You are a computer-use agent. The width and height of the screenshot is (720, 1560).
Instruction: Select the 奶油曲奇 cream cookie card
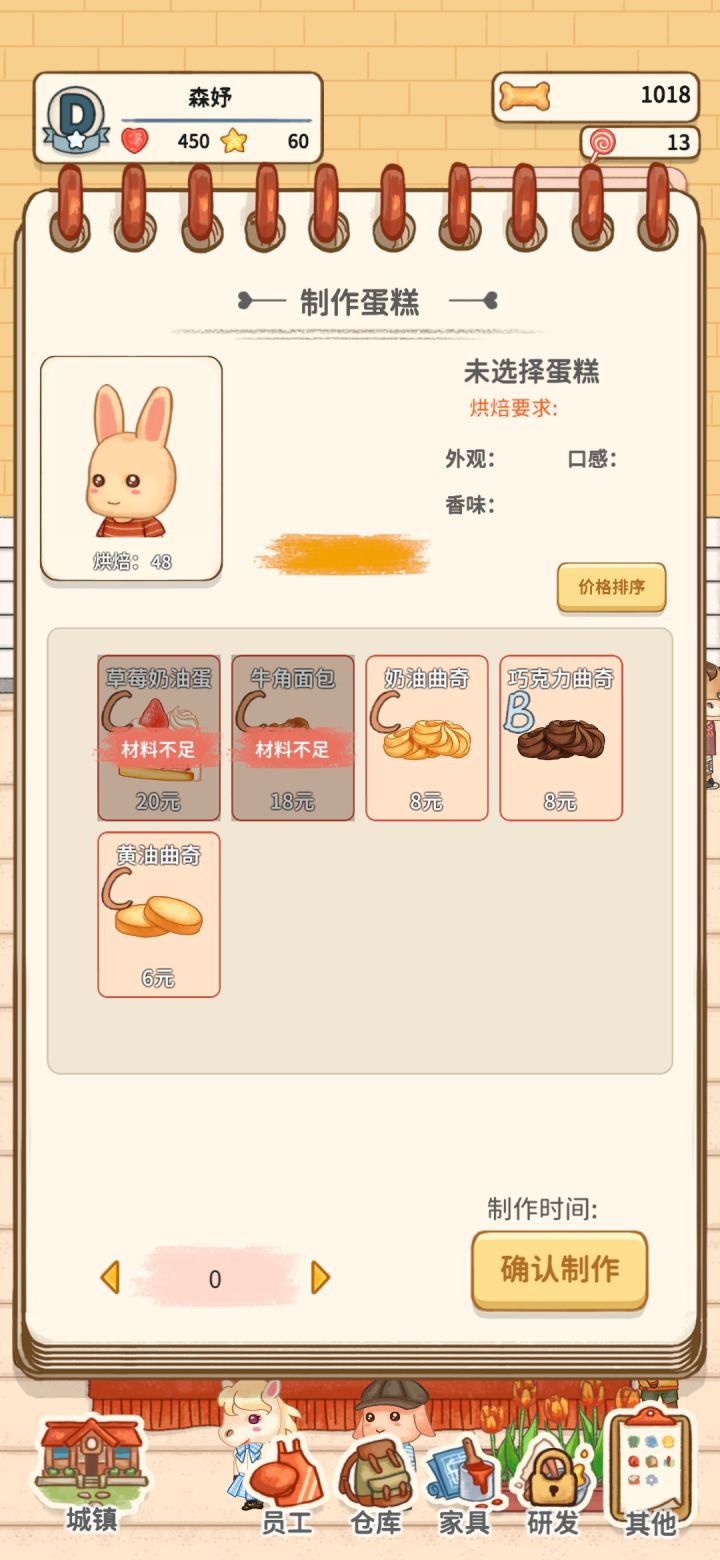pyautogui.click(x=427, y=738)
